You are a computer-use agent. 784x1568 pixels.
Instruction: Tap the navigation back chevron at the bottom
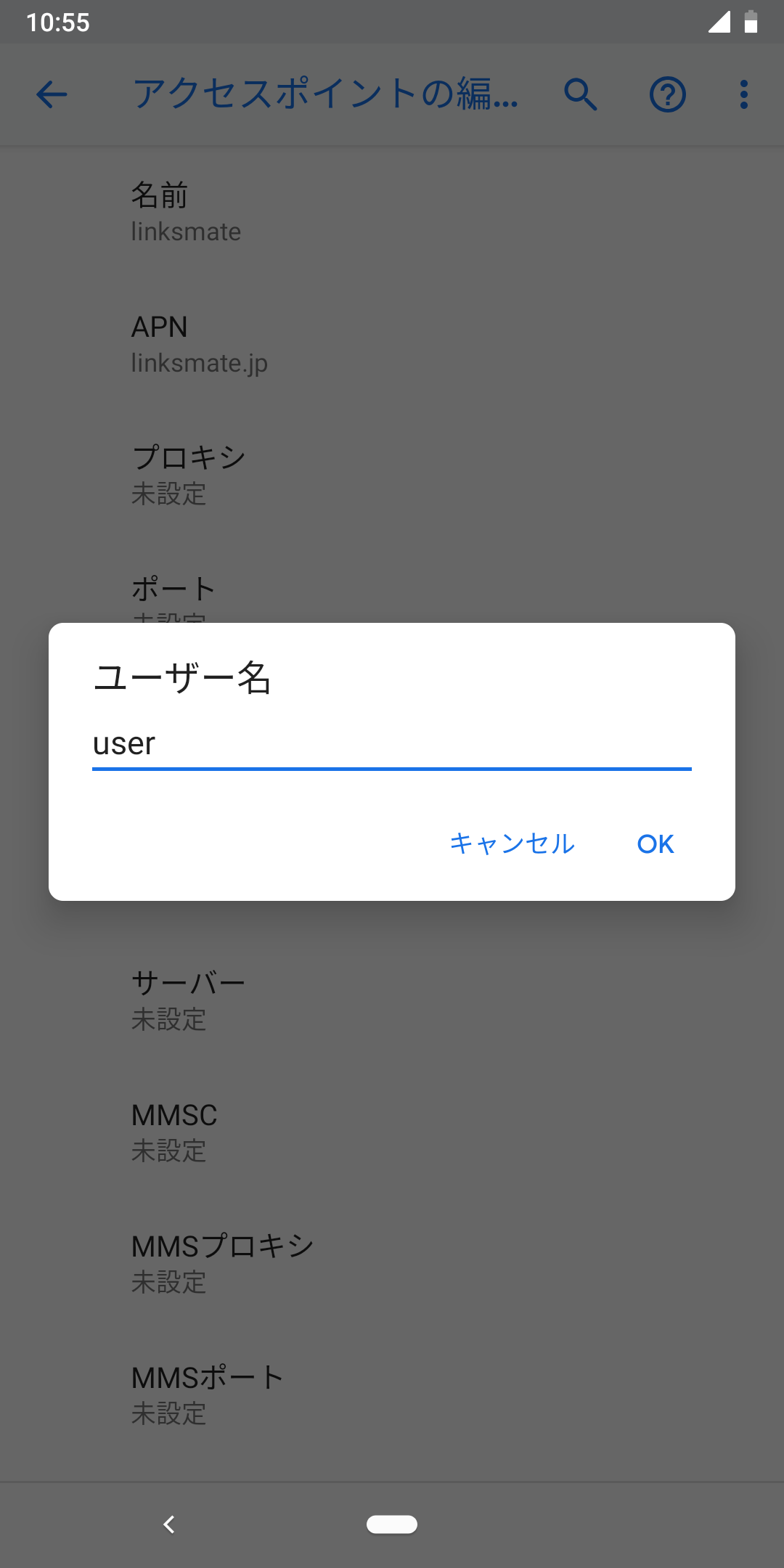(x=169, y=1524)
